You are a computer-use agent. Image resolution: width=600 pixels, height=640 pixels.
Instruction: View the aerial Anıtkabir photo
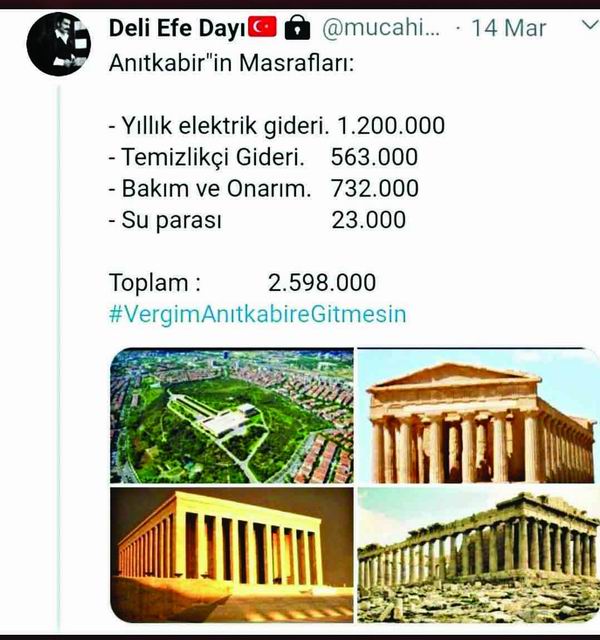pyautogui.click(x=231, y=415)
